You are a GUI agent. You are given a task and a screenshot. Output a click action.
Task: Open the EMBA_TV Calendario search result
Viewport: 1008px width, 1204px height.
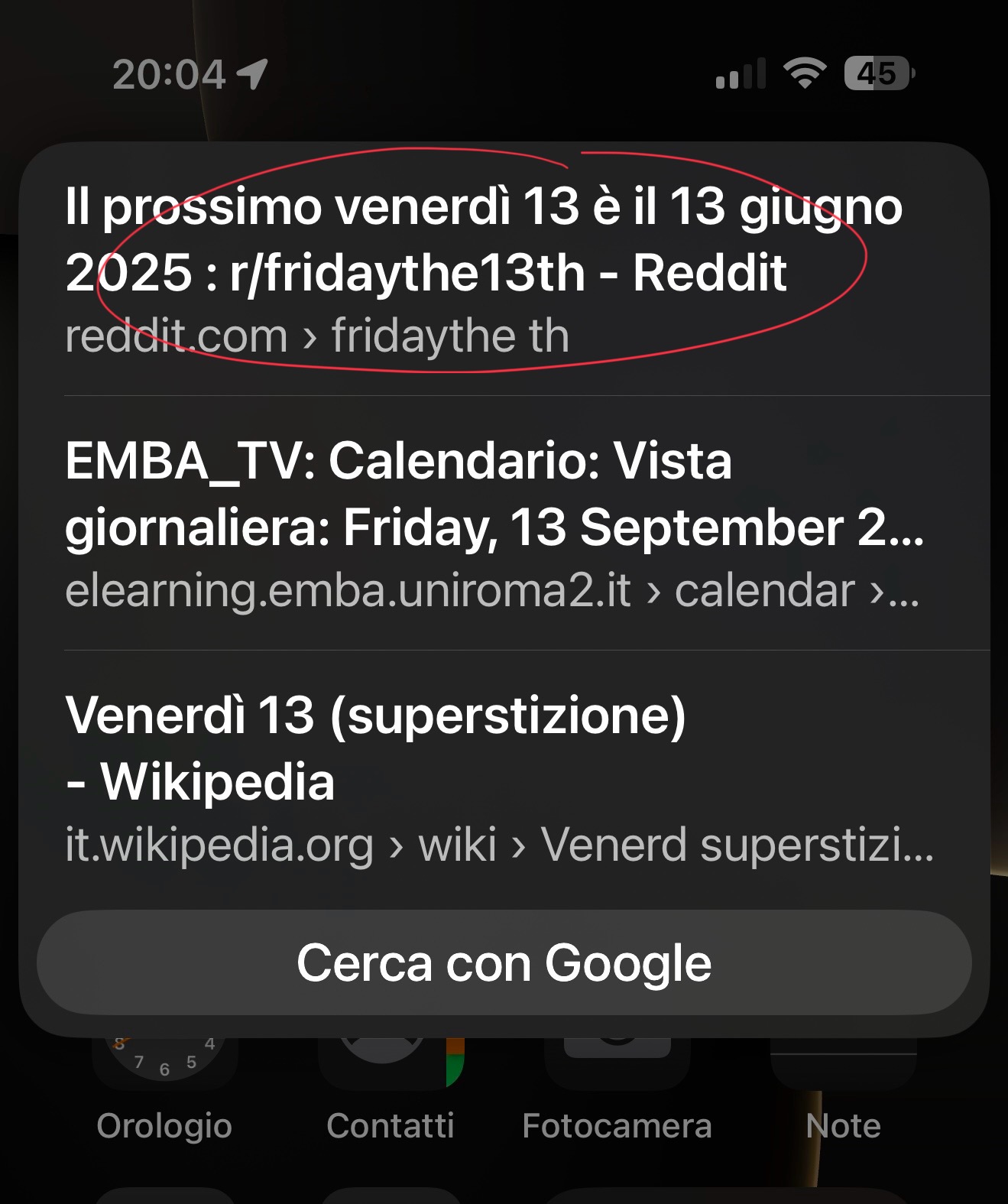[x=494, y=524]
